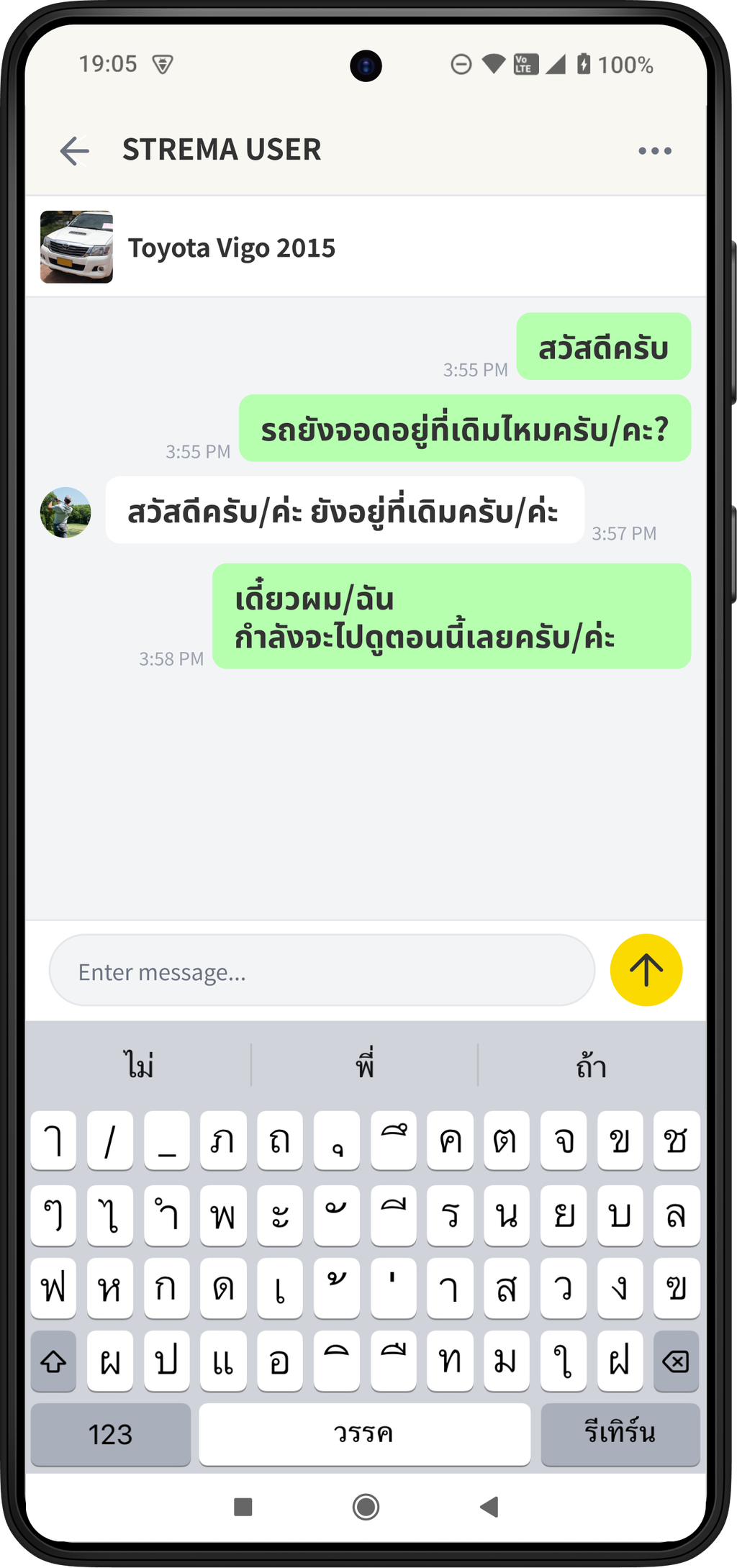Go back from the STREMA USER chat
The image size is (737, 1568).
pos(74,150)
